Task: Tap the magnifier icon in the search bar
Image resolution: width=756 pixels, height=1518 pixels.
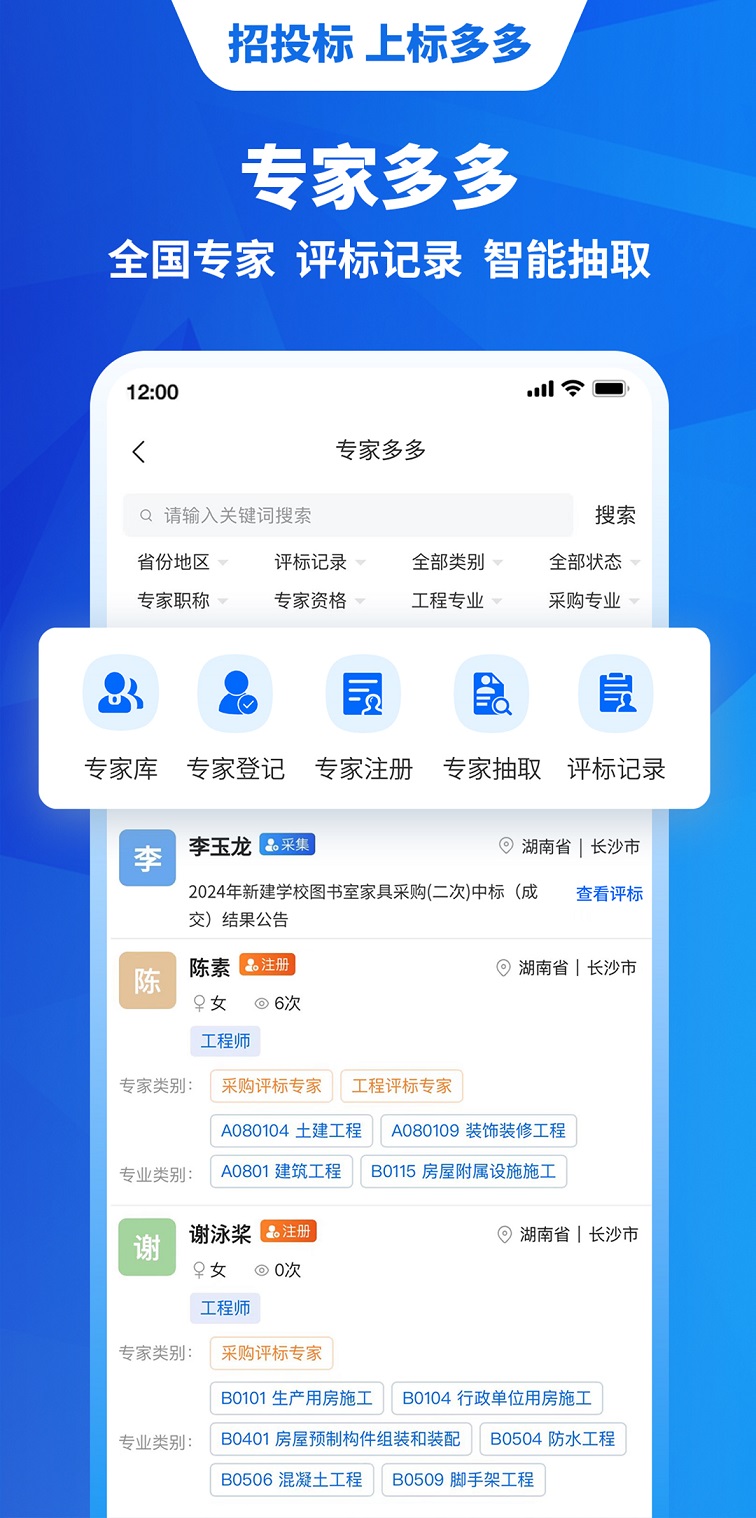Action: (x=145, y=515)
